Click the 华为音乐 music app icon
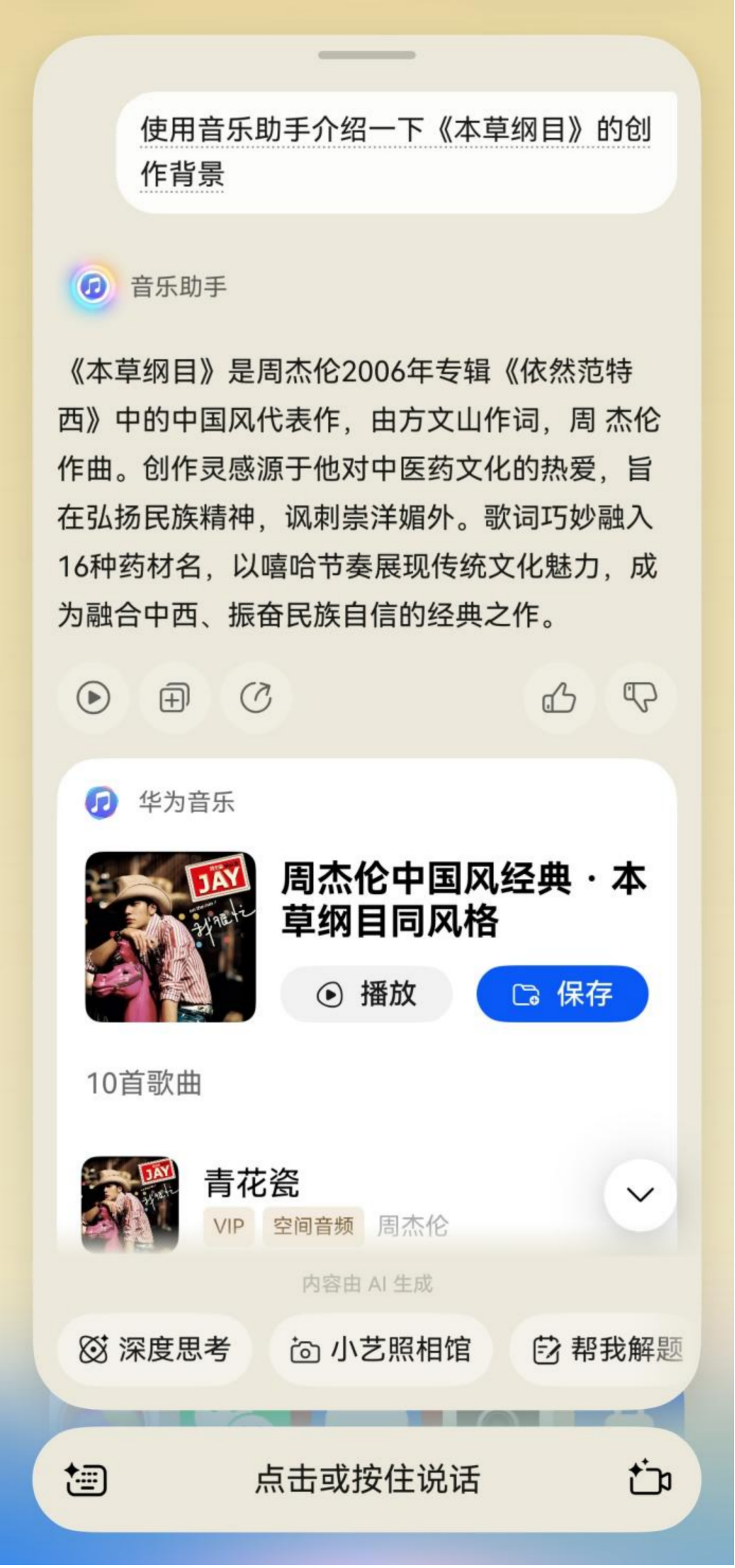Screen dimensions: 735x1568 pos(100,804)
